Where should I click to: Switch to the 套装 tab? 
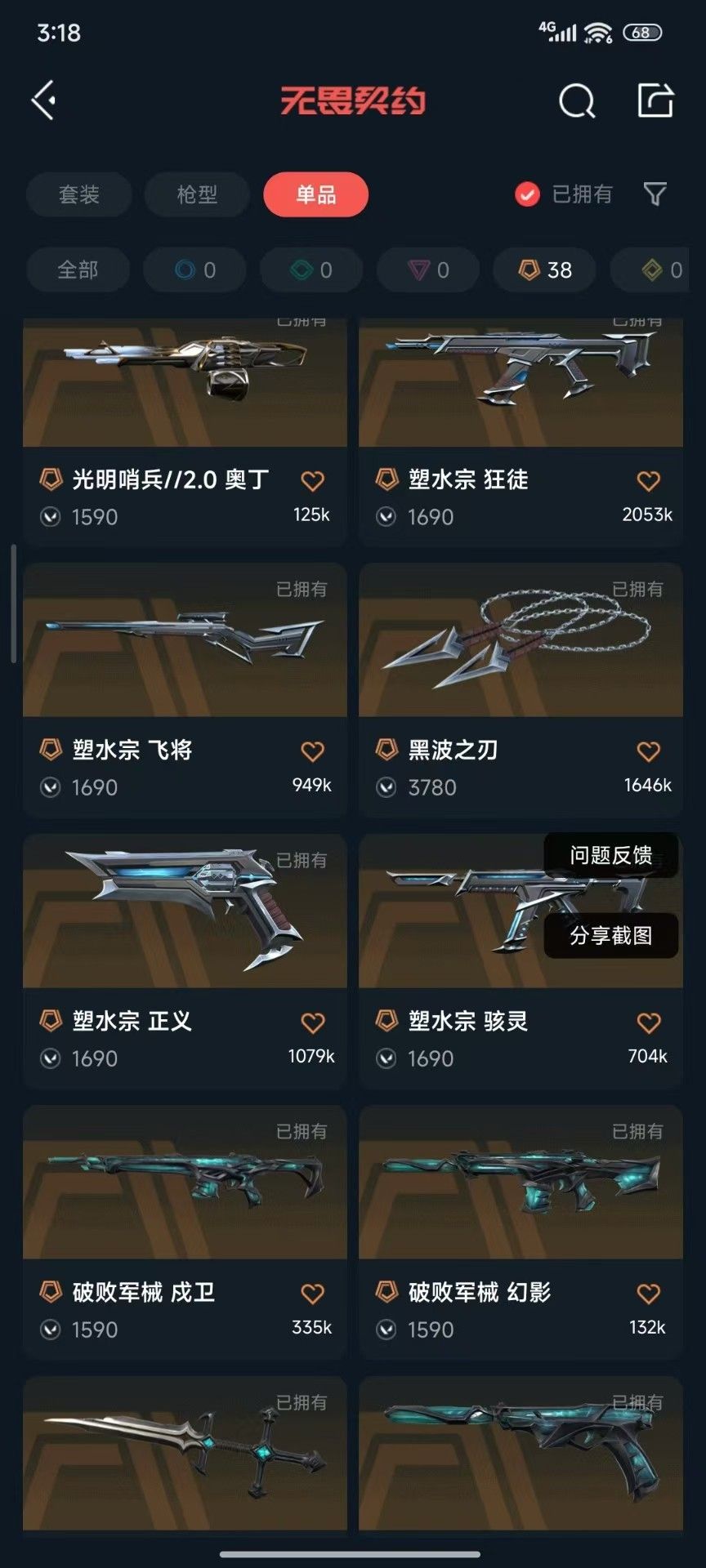pyautogui.click(x=78, y=194)
